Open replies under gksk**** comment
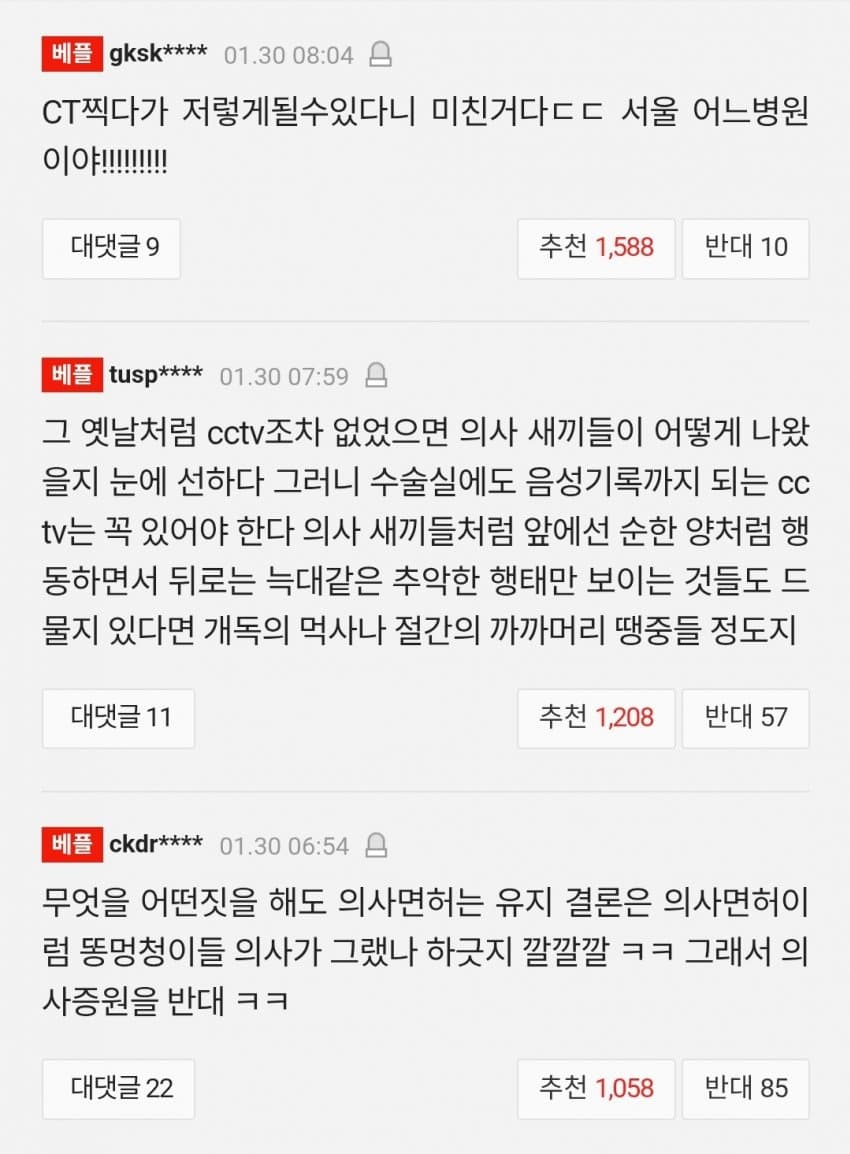Screen dimensions: 850x1154 111,248
